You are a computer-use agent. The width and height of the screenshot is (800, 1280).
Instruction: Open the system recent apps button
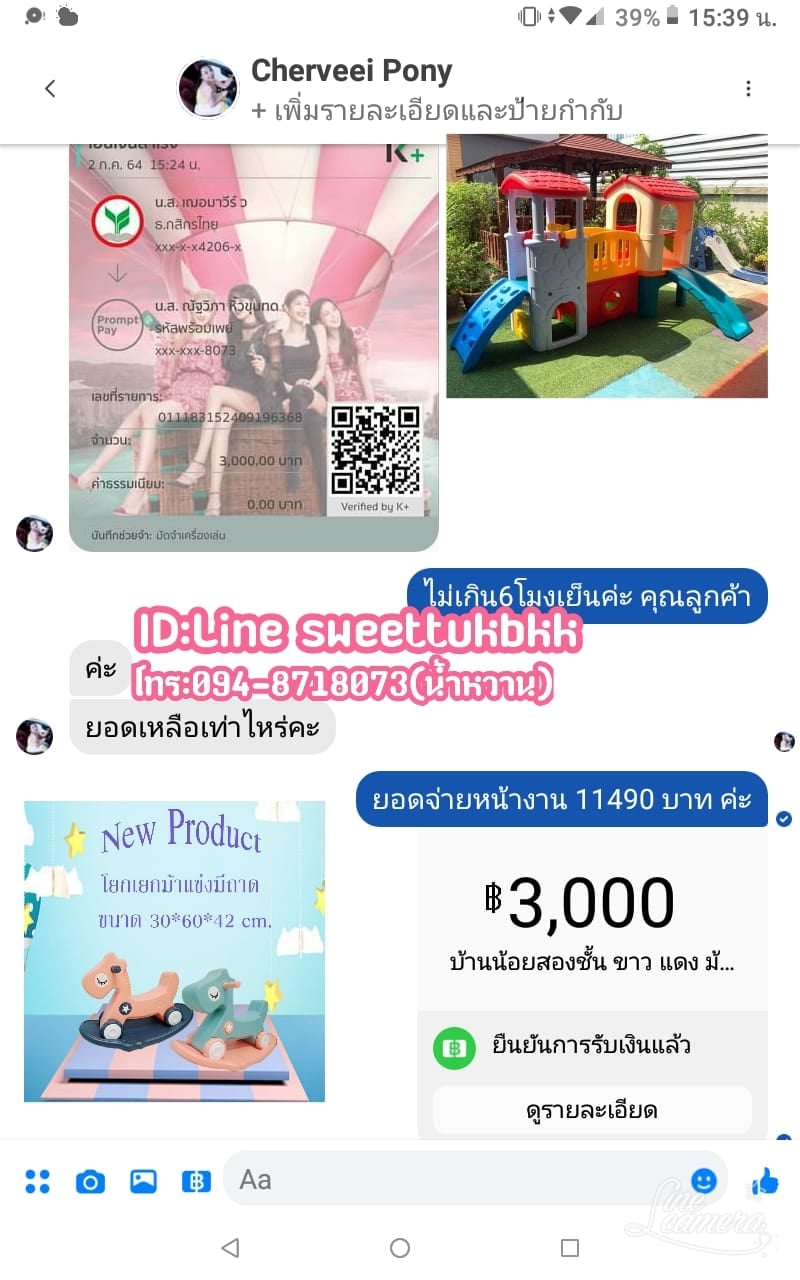coord(570,1248)
